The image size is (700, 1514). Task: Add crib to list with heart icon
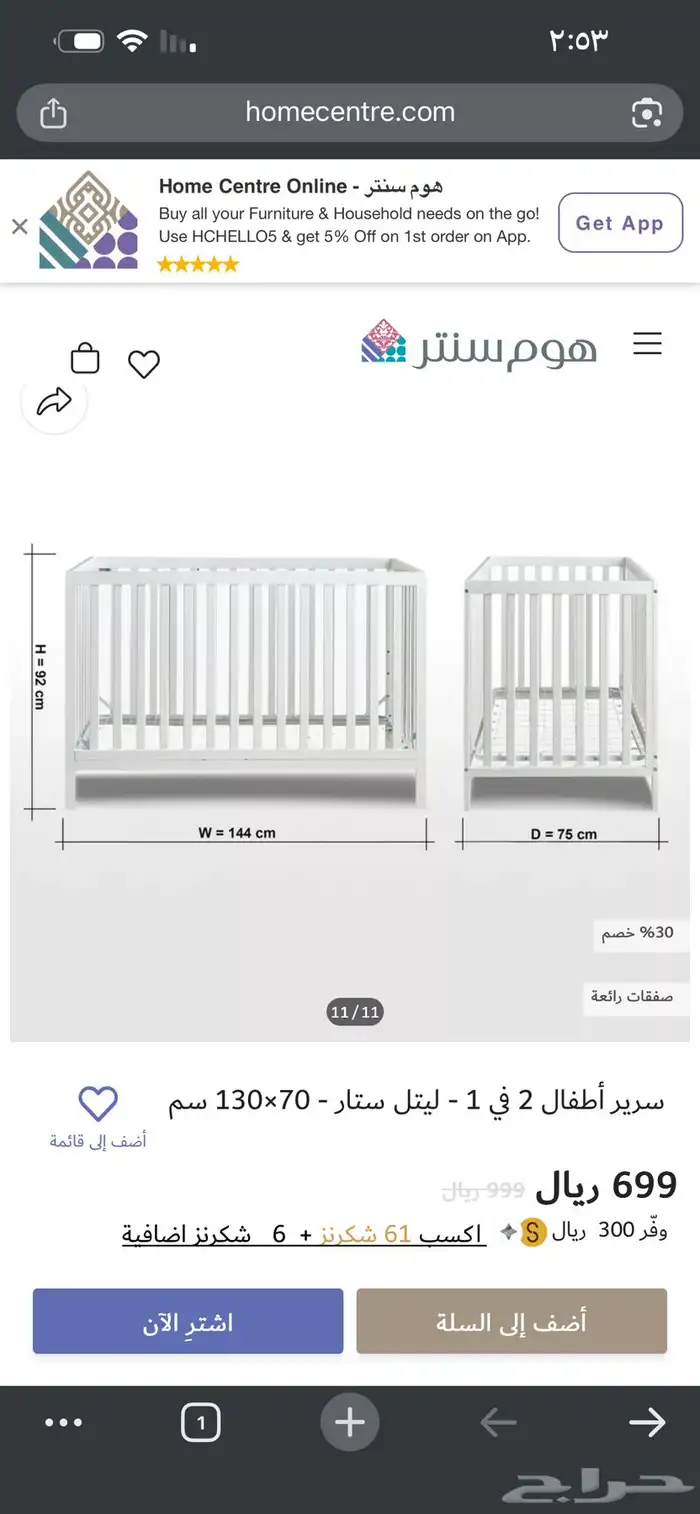point(98,1104)
